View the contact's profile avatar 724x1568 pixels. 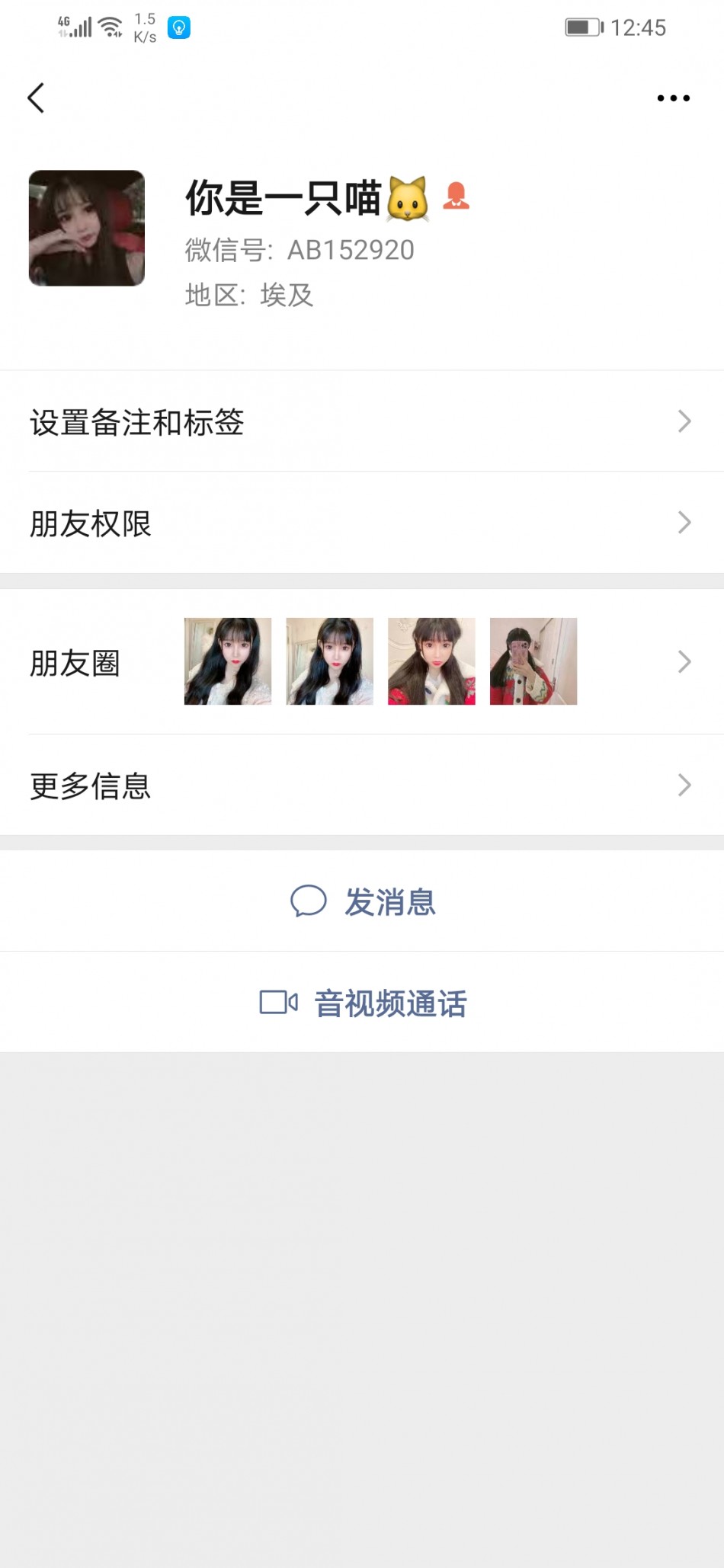pos(87,229)
